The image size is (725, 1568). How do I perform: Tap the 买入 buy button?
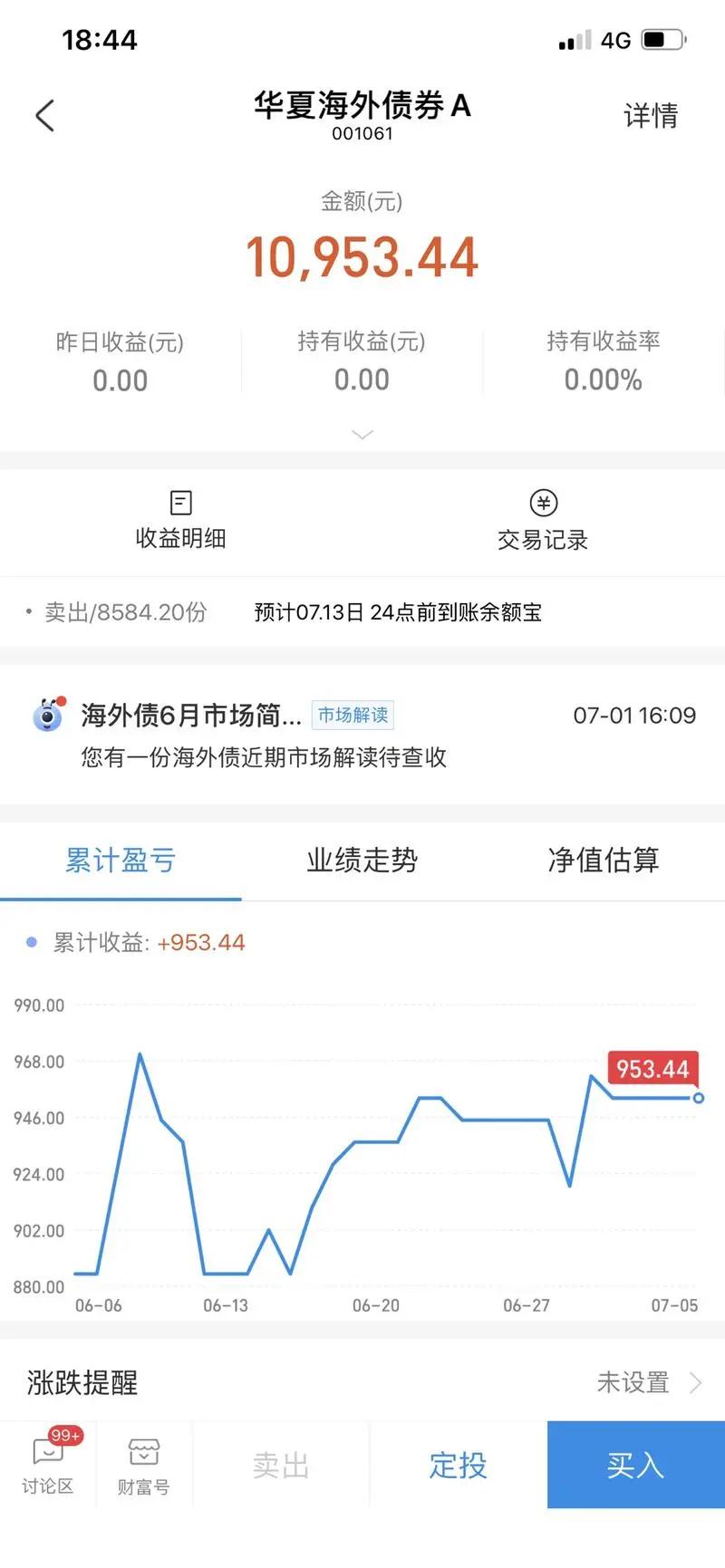click(x=634, y=1466)
